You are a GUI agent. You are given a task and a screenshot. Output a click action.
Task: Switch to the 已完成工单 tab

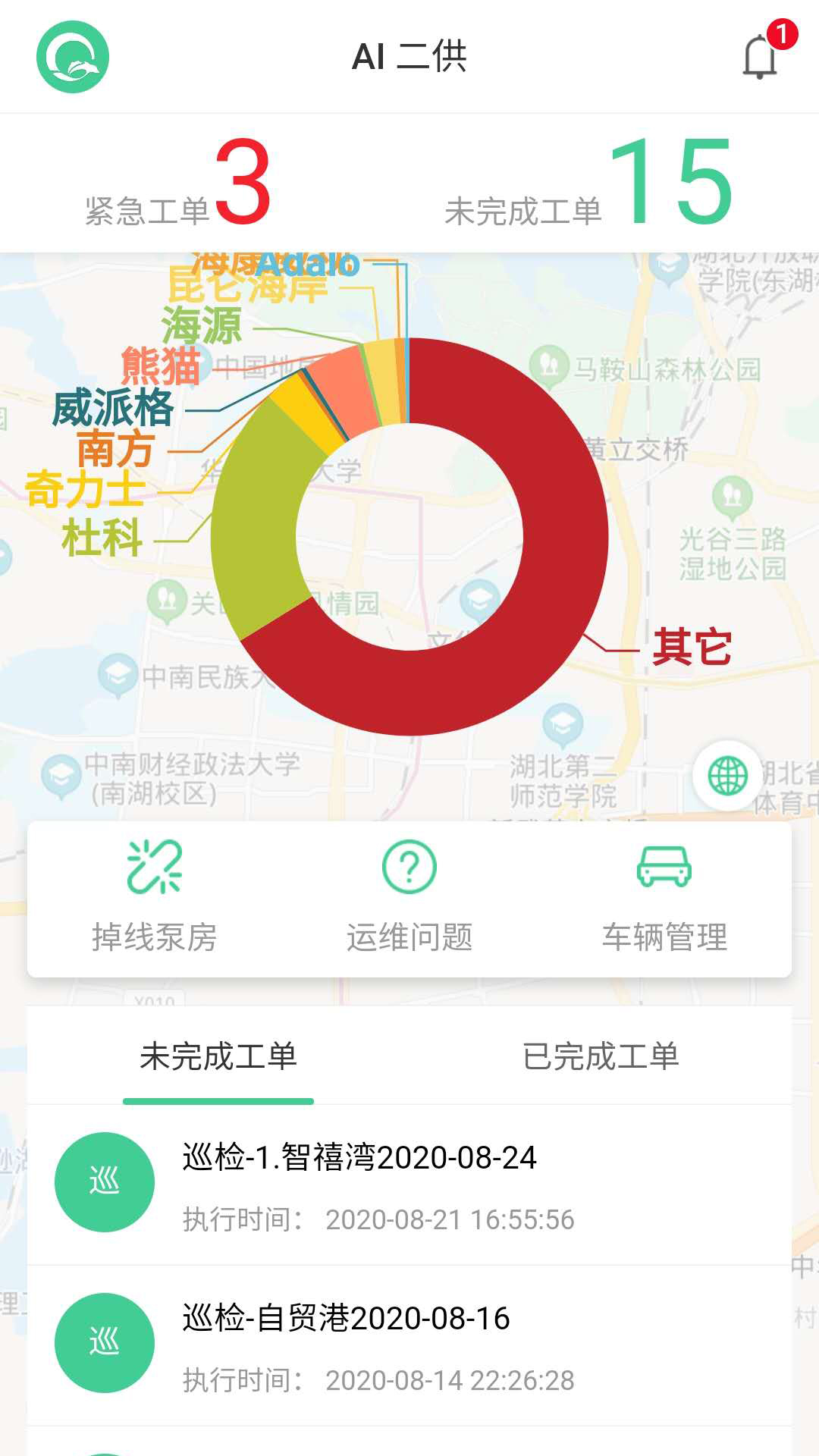click(x=601, y=1056)
